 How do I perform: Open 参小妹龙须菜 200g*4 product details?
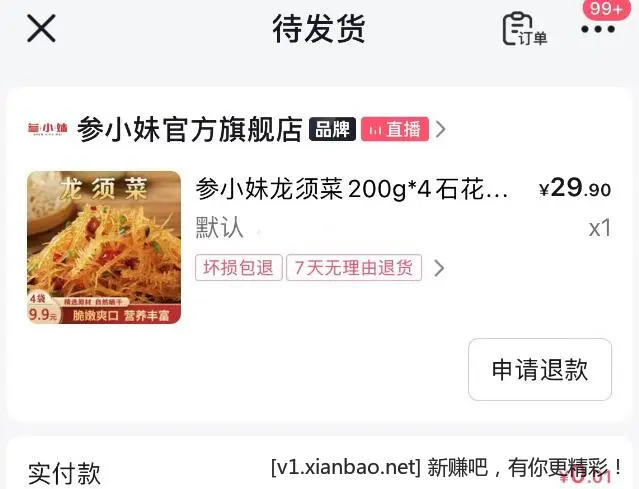coord(352,189)
